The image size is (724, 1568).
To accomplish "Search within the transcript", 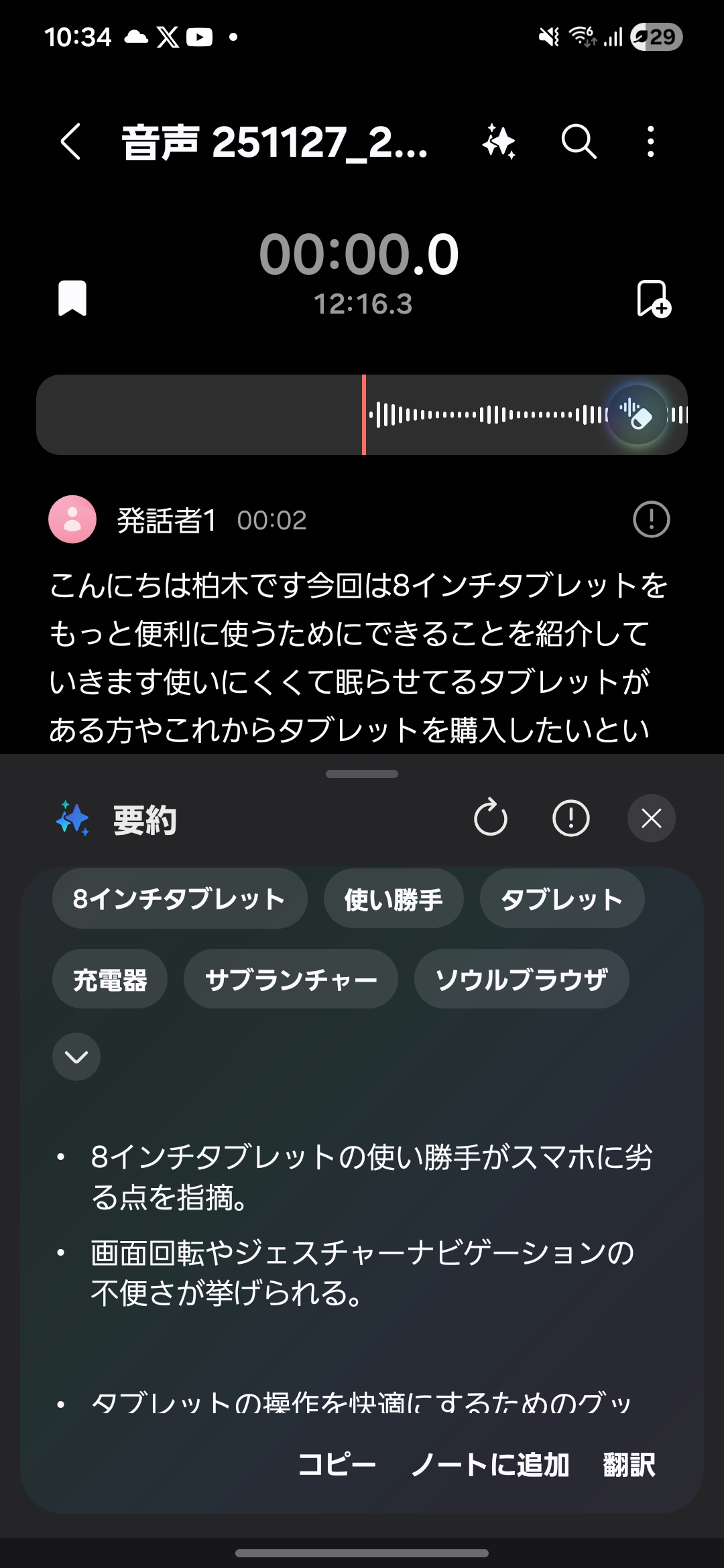I will tap(579, 141).
